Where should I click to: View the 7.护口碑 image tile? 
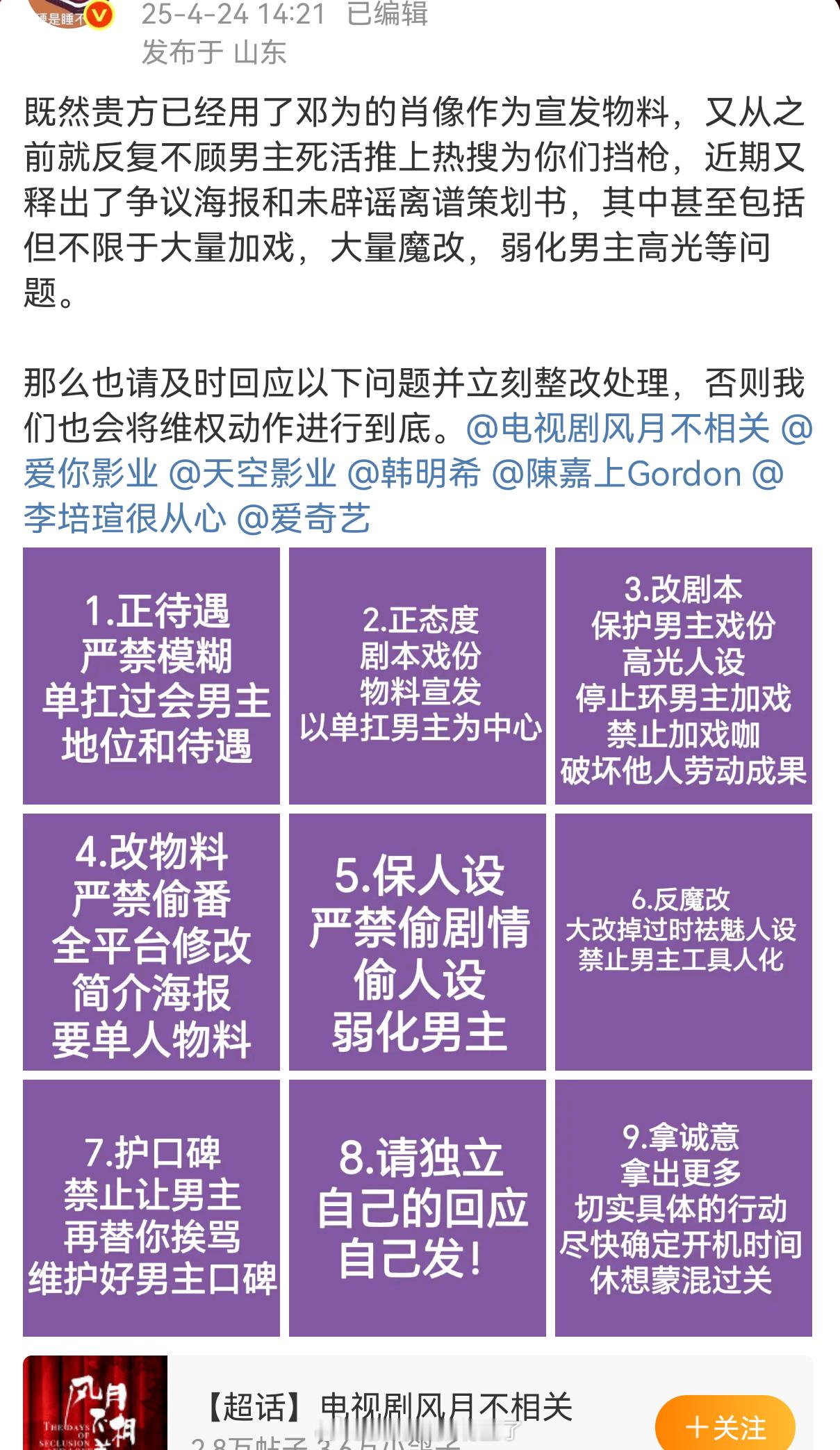pyautogui.click(x=151, y=1208)
